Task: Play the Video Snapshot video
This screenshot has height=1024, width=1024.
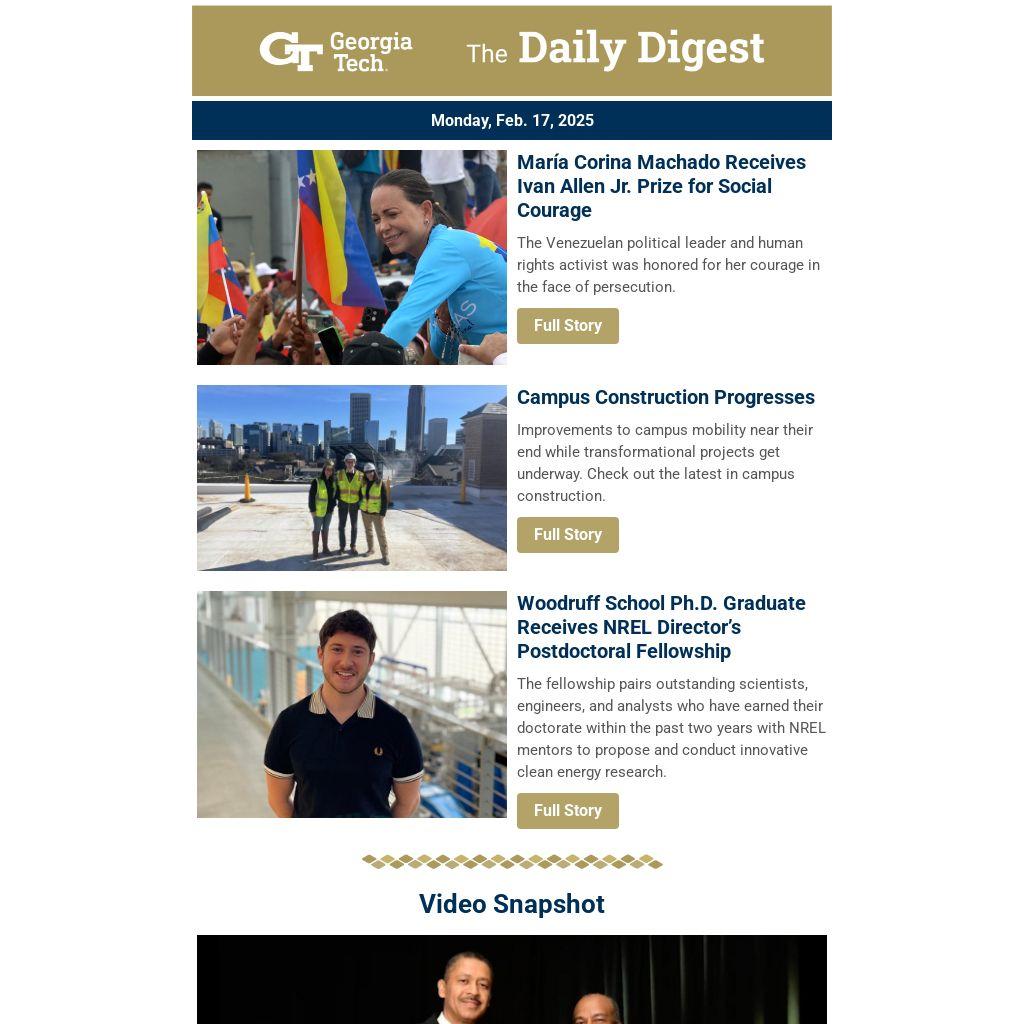Action: pos(512,980)
